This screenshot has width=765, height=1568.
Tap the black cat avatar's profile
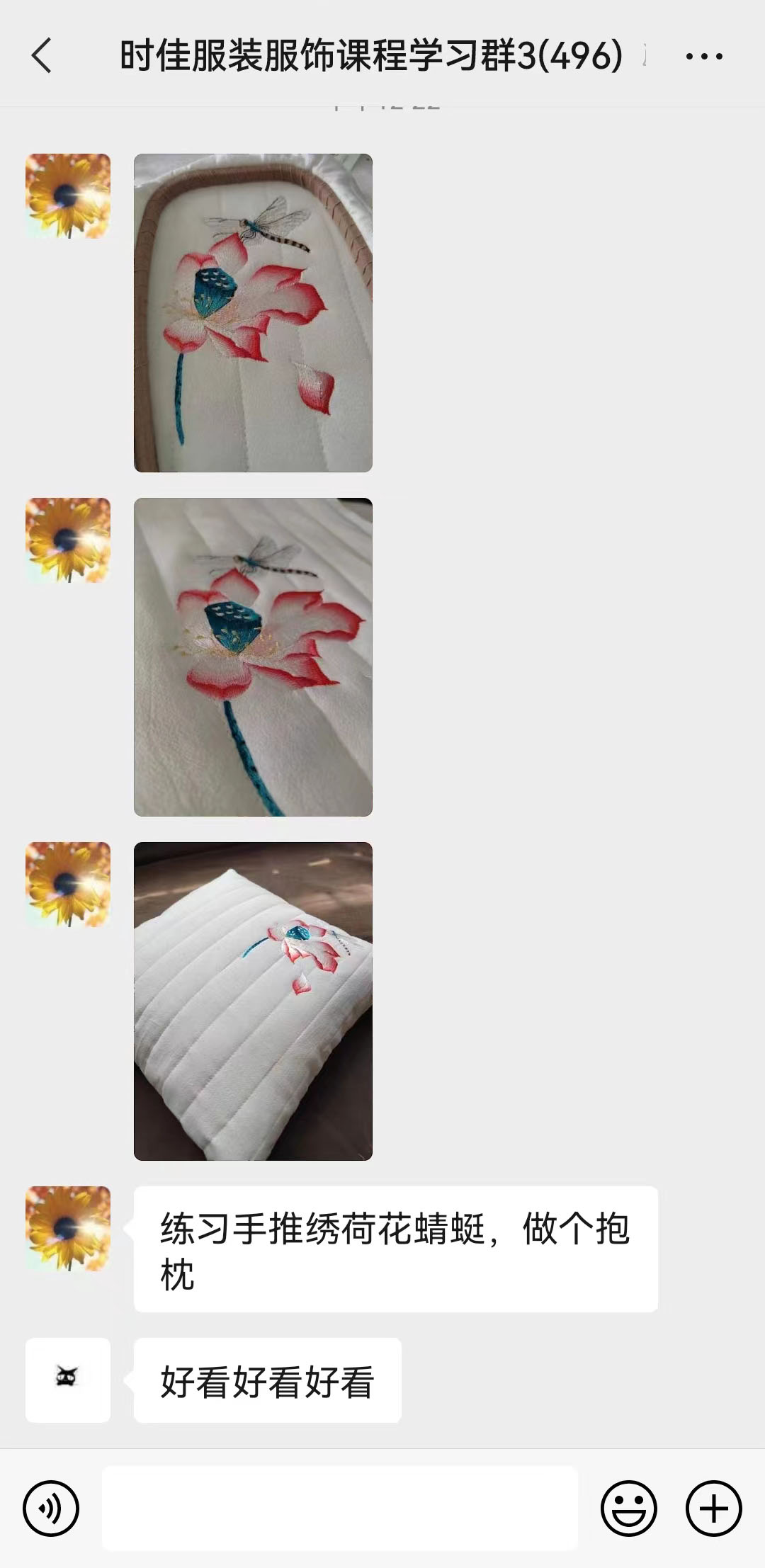click(x=68, y=1380)
